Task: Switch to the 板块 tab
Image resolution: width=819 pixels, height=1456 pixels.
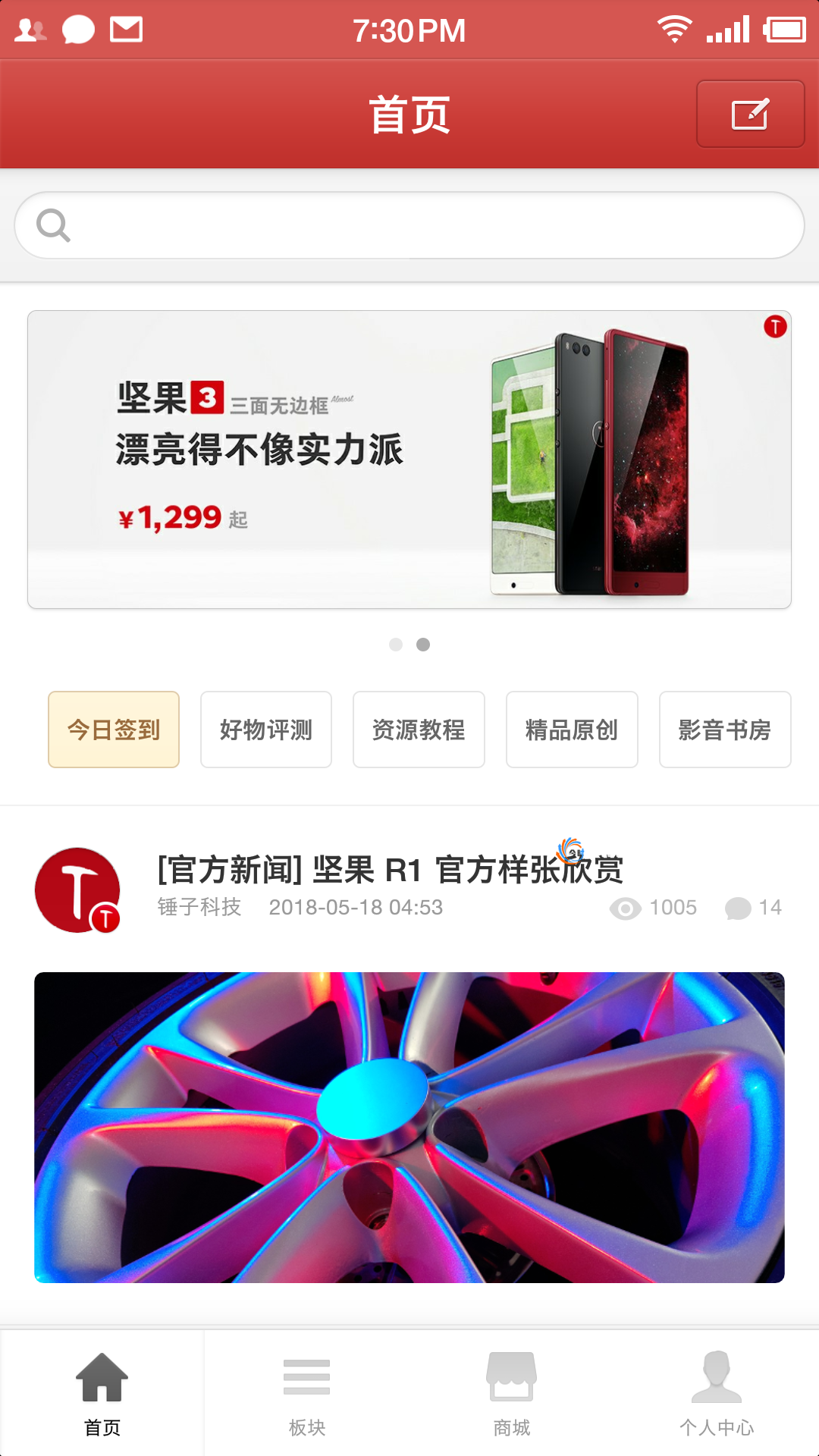Action: (x=307, y=1394)
